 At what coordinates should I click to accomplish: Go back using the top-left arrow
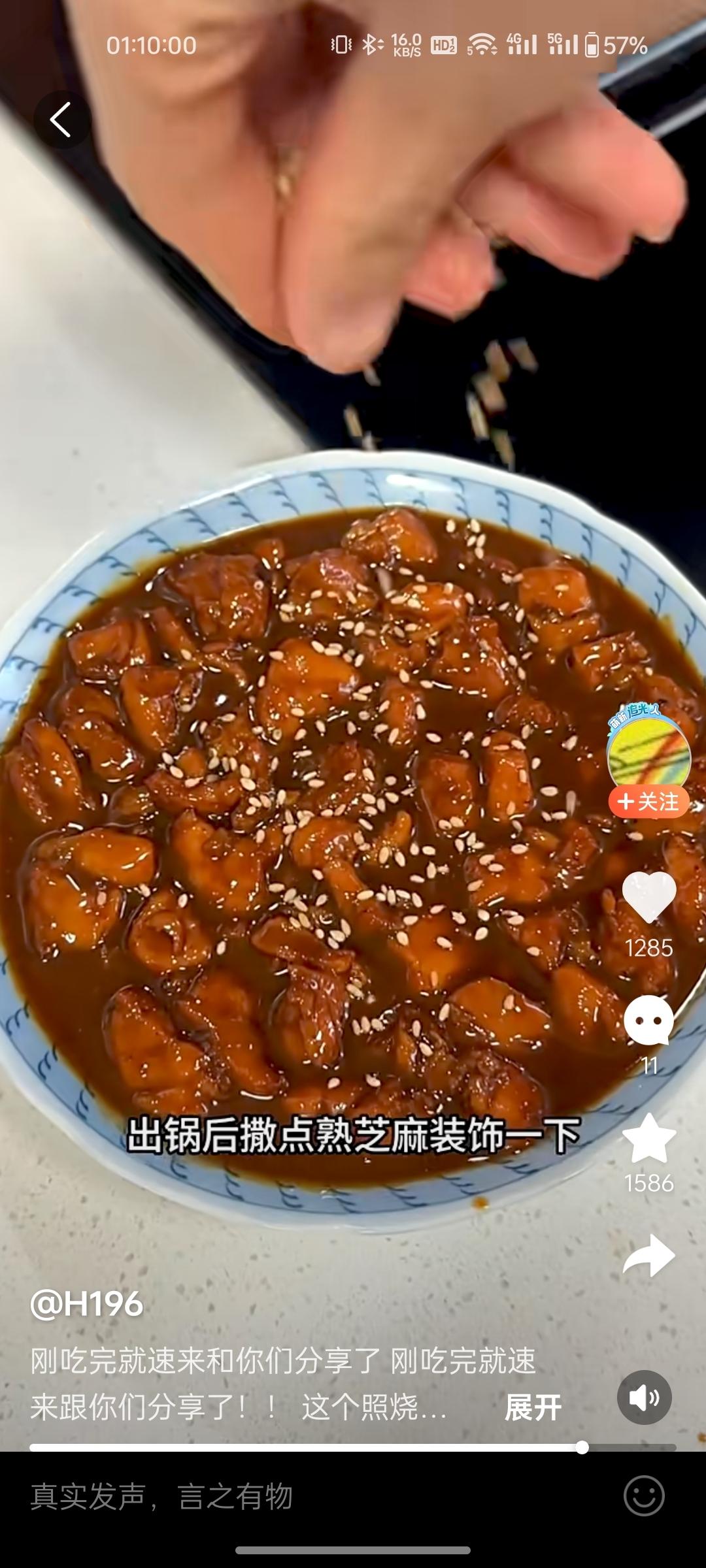coord(61,120)
